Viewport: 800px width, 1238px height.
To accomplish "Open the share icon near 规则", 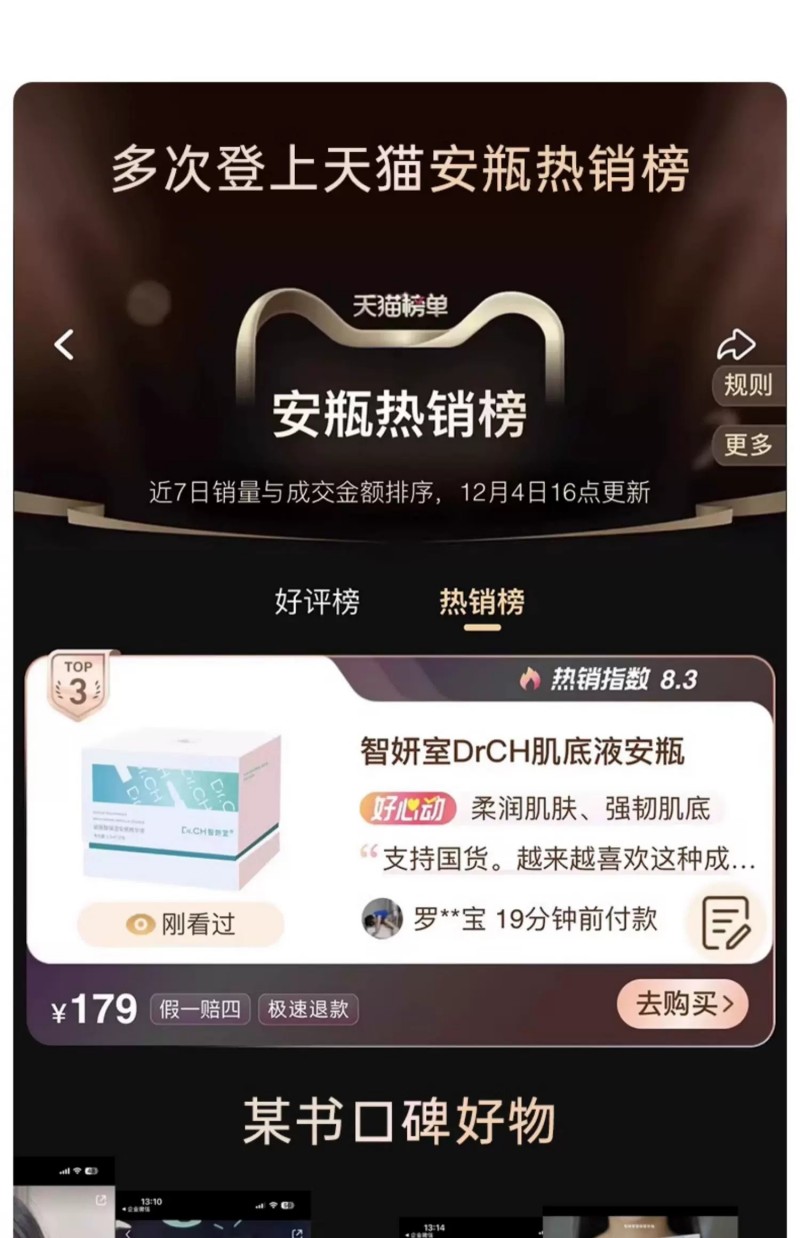I will 737,343.
